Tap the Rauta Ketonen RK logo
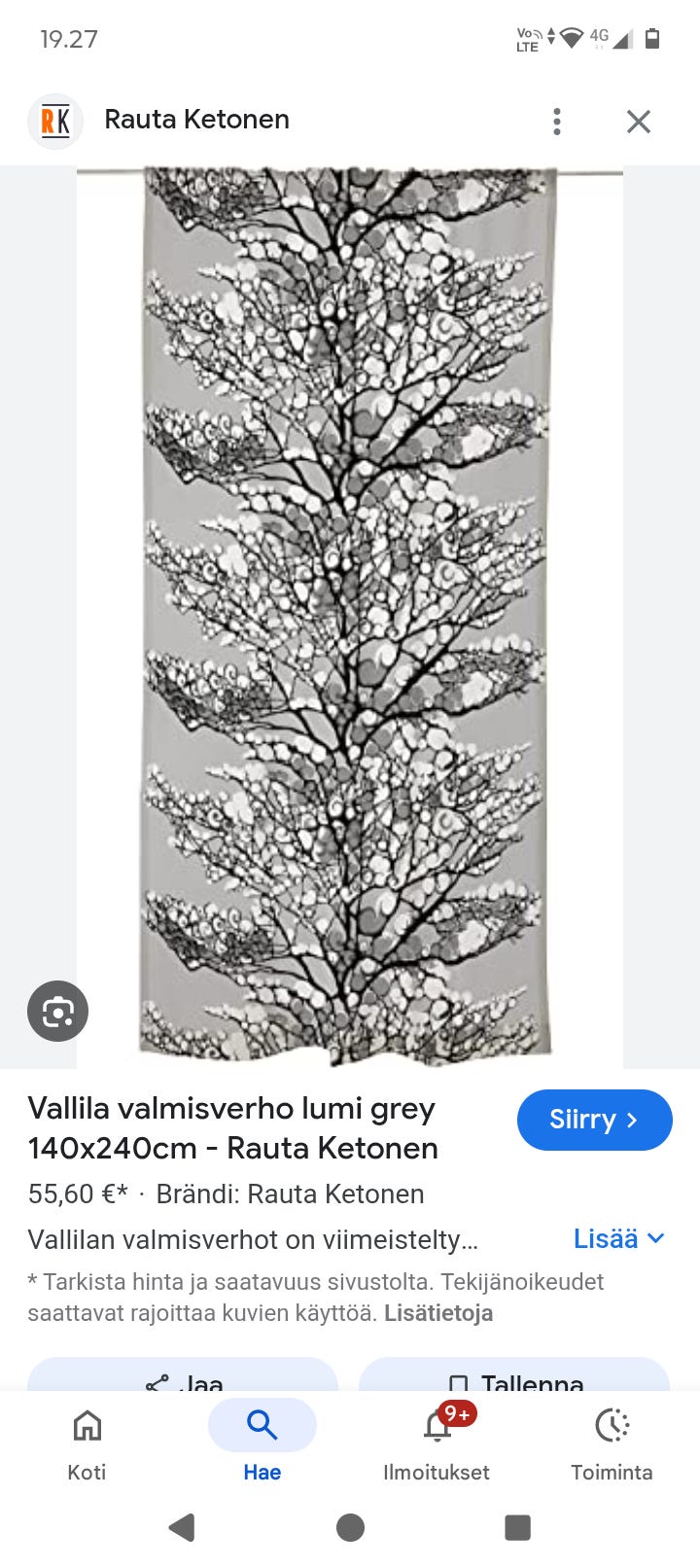This screenshot has width=700, height=1568. [55, 121]
